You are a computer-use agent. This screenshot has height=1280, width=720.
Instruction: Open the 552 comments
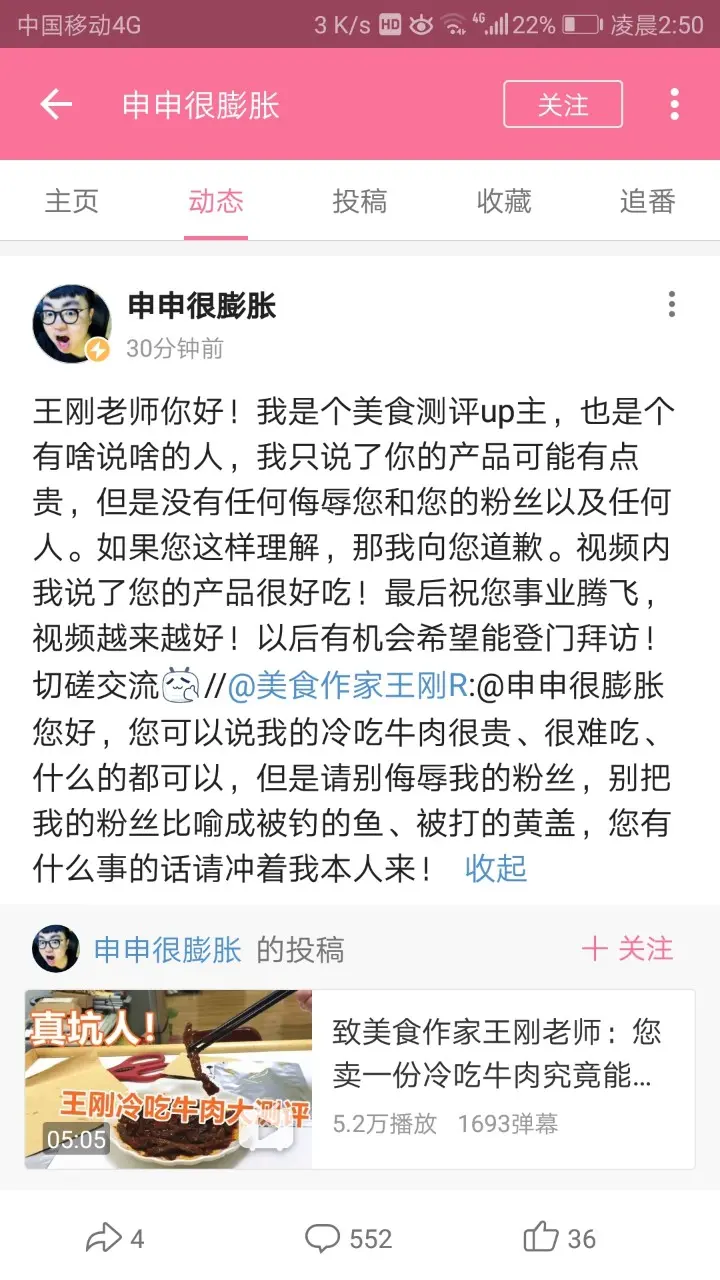348,1239
